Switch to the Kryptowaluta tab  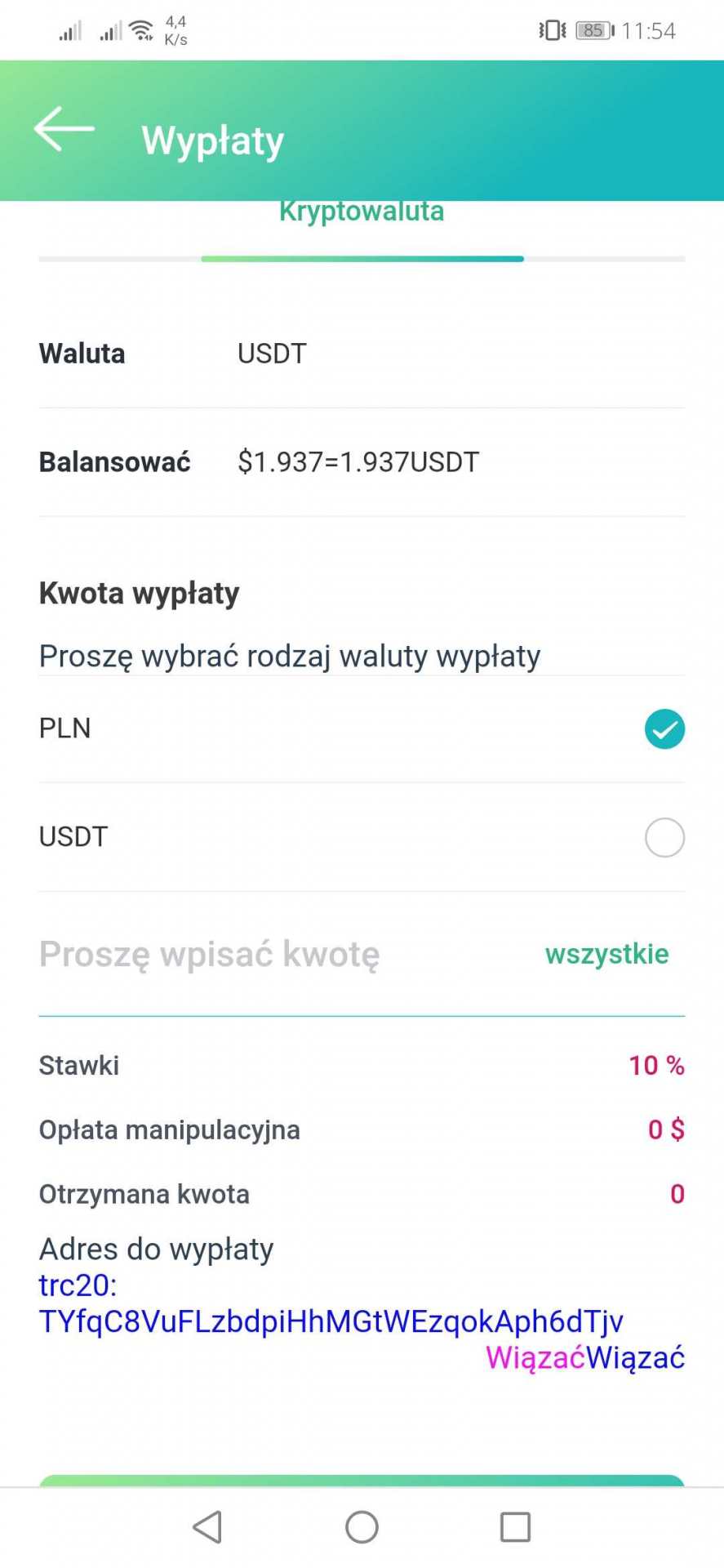362,212
